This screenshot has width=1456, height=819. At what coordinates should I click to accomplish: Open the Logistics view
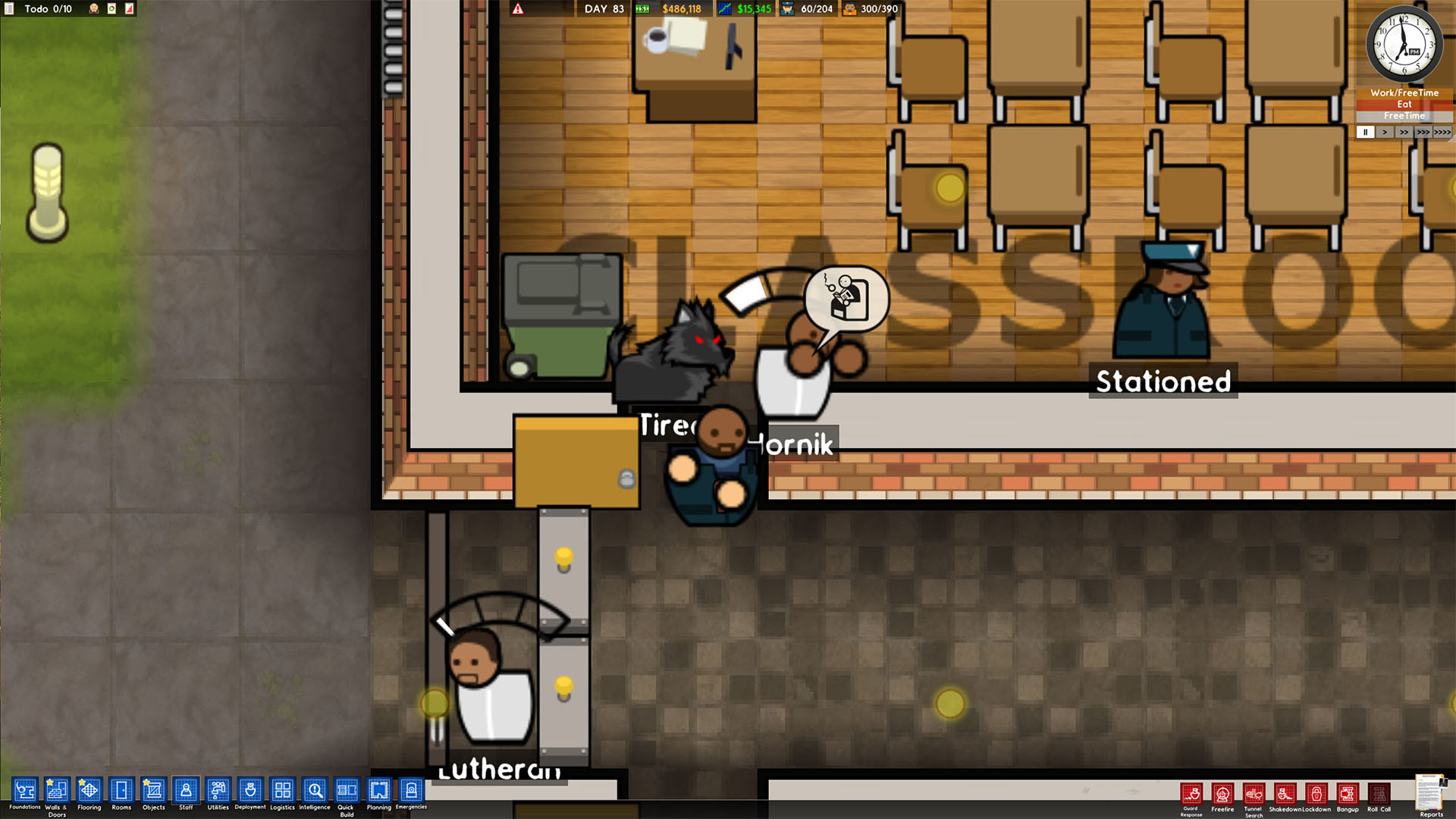pos(282,791)
